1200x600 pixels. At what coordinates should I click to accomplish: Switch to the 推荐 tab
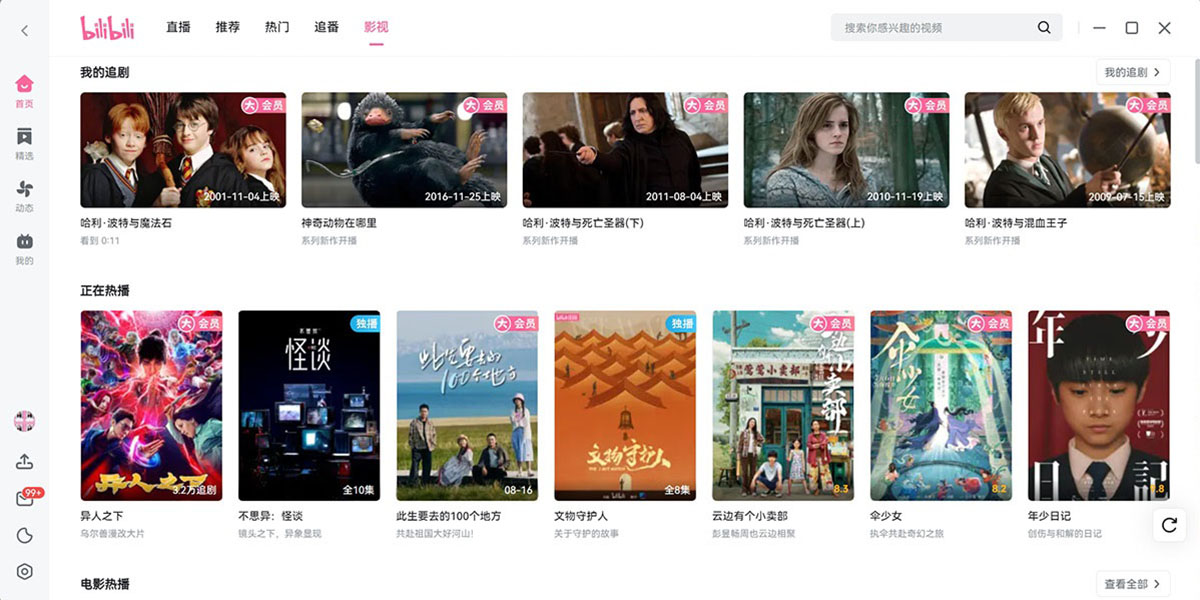(228, 27)
